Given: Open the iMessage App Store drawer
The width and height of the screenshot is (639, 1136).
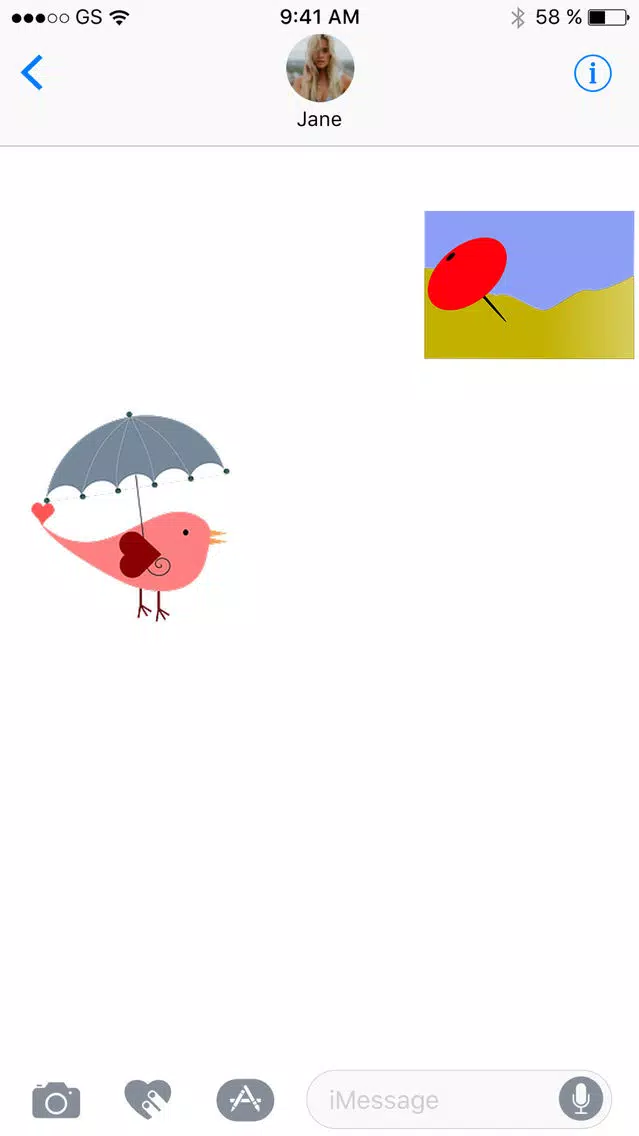Looking at the screenshot, I should coord(245,1100).
